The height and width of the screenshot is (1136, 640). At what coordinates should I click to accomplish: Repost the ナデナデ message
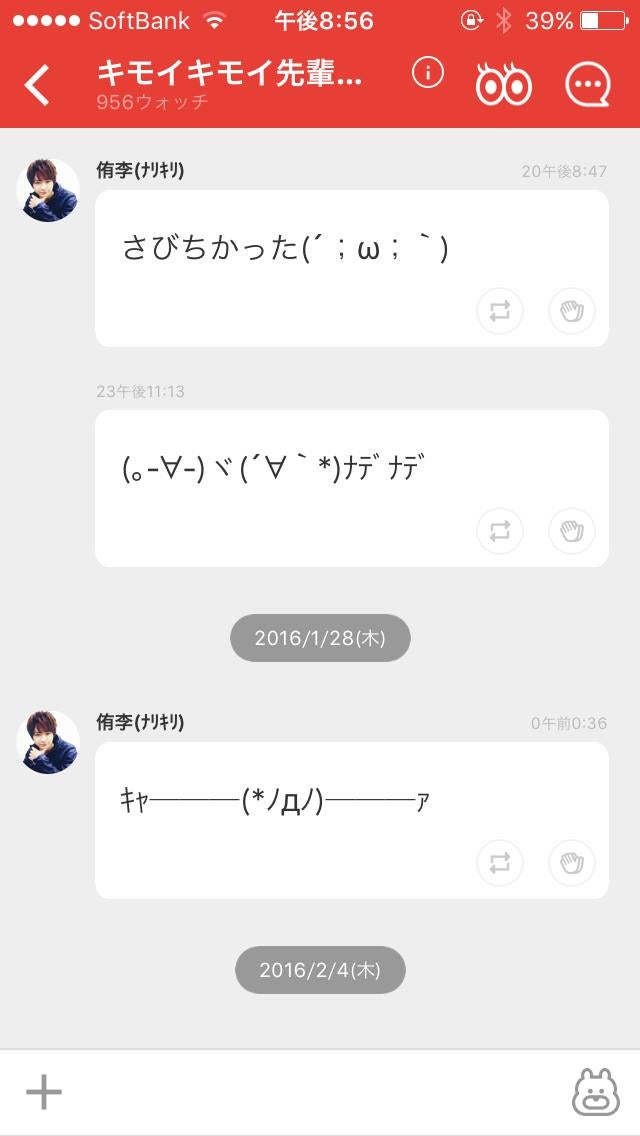[x=500, y=531]
